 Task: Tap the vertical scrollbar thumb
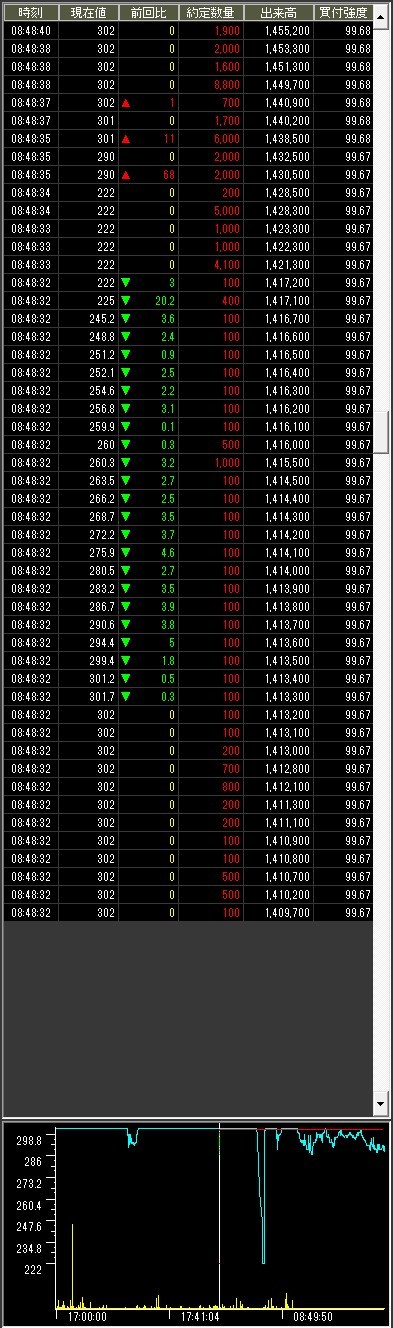pyautogui.click(x=381, y=432)
